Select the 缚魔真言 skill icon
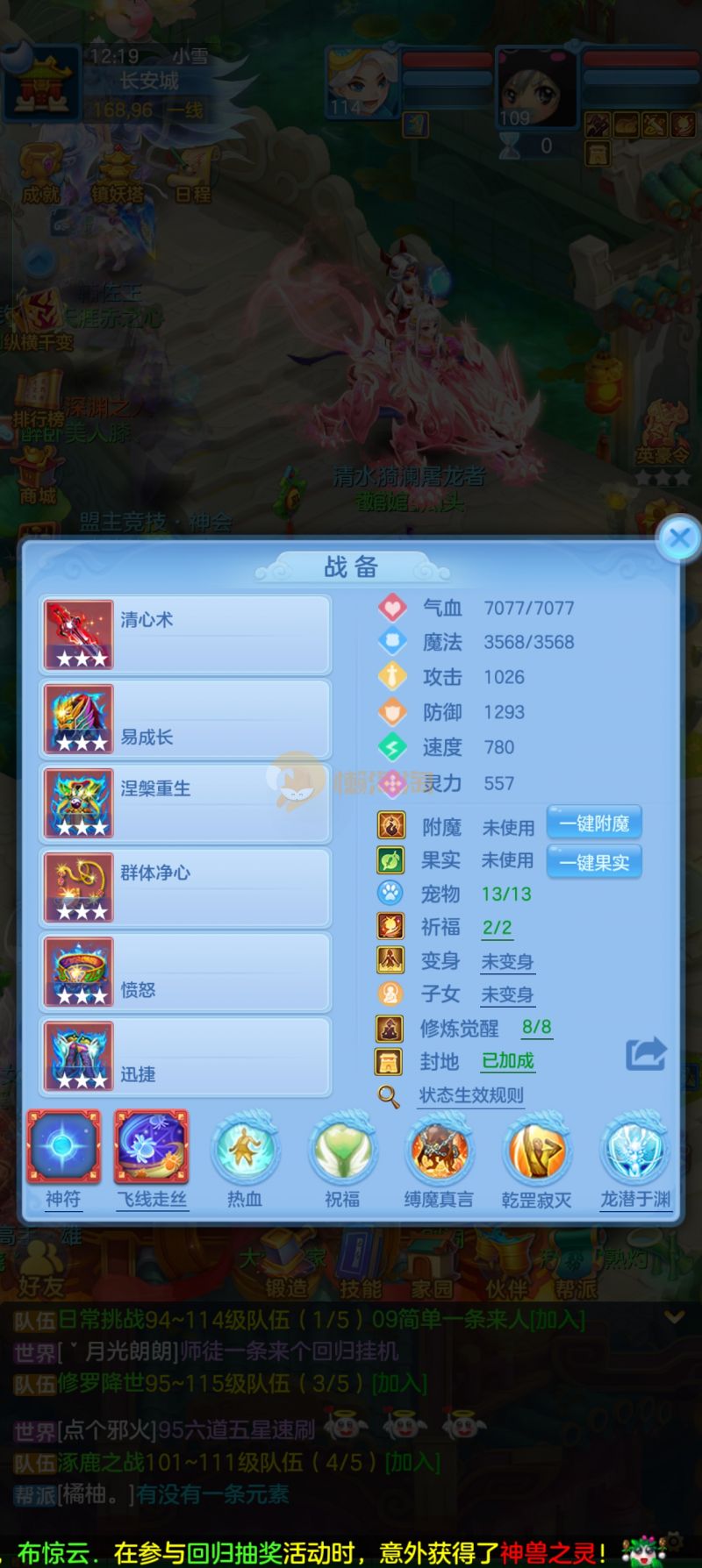The image size is (702, 1568). tap(439, 1151)
